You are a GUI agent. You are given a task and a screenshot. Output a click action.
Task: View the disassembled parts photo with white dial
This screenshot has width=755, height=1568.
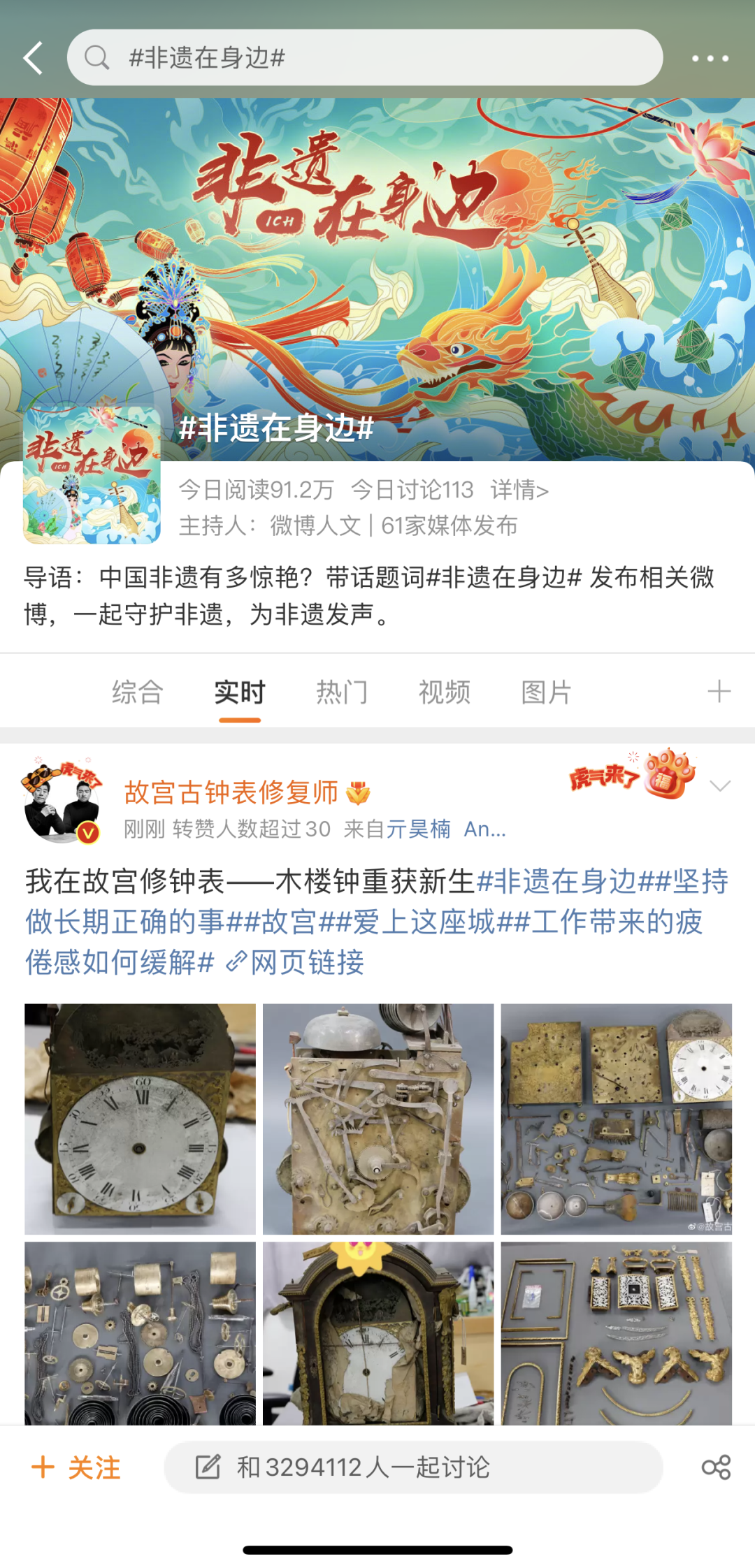616,1119
